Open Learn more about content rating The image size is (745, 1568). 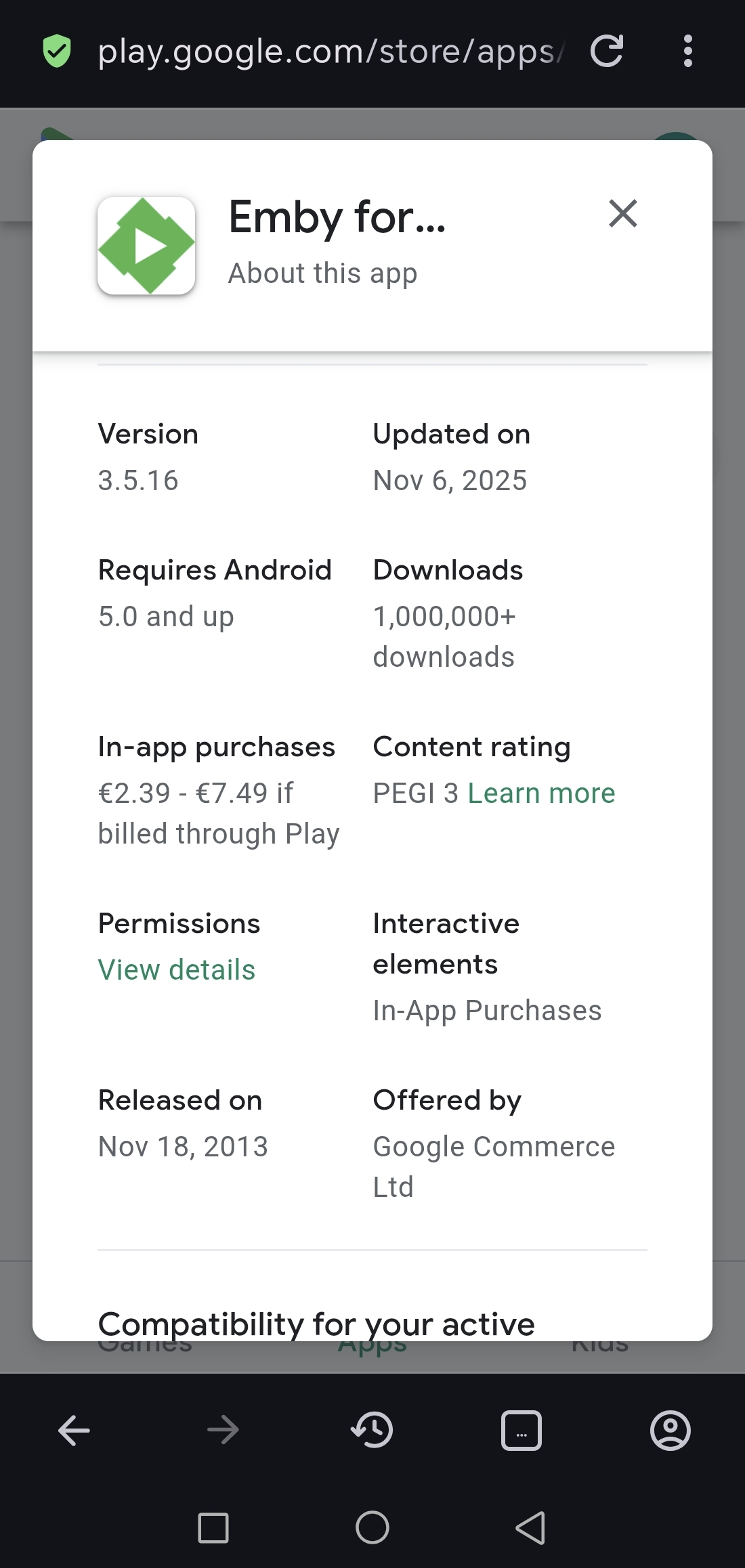[x=541, y=793]
